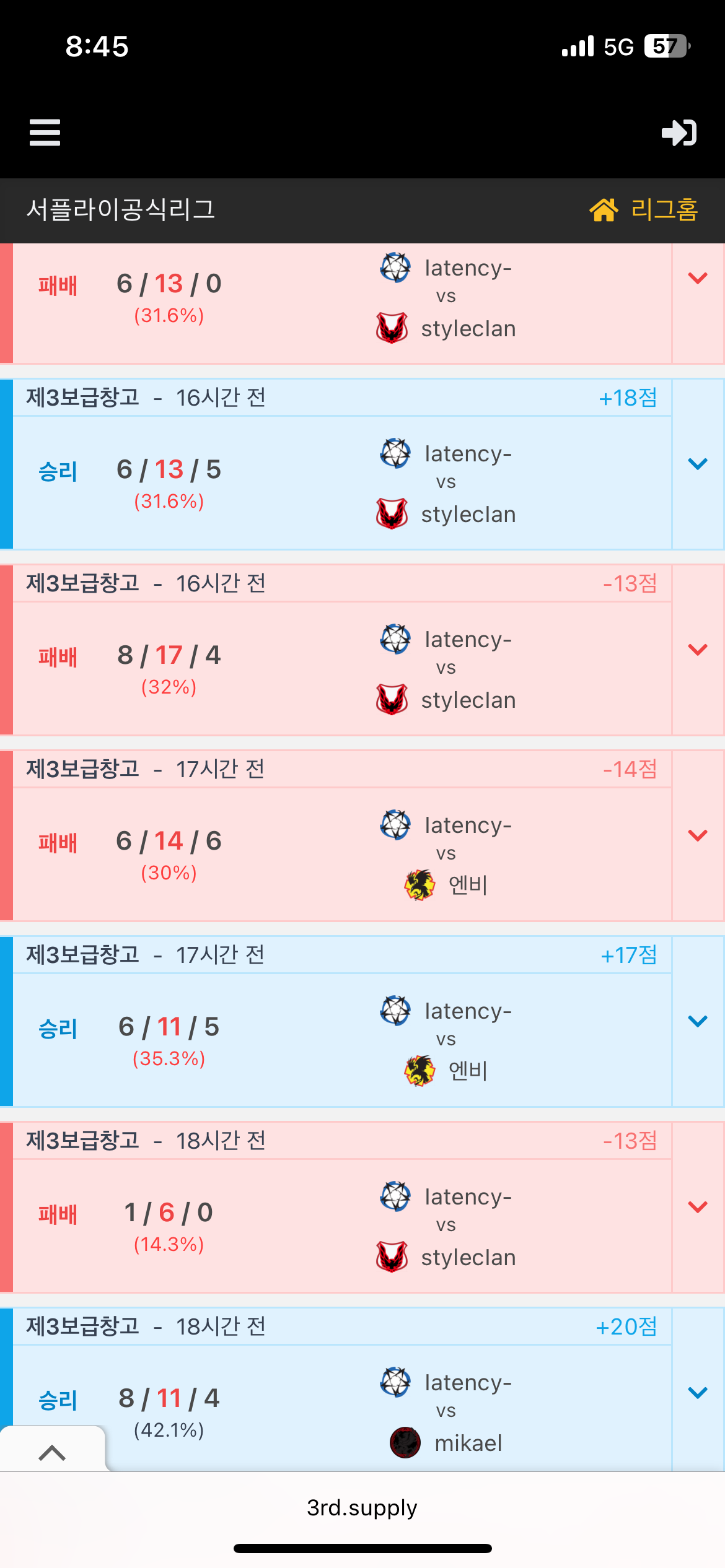Expand the top 6 / 13 / 0 loss match
This screenshot has width=725, height=1568.
pos(698,278)
